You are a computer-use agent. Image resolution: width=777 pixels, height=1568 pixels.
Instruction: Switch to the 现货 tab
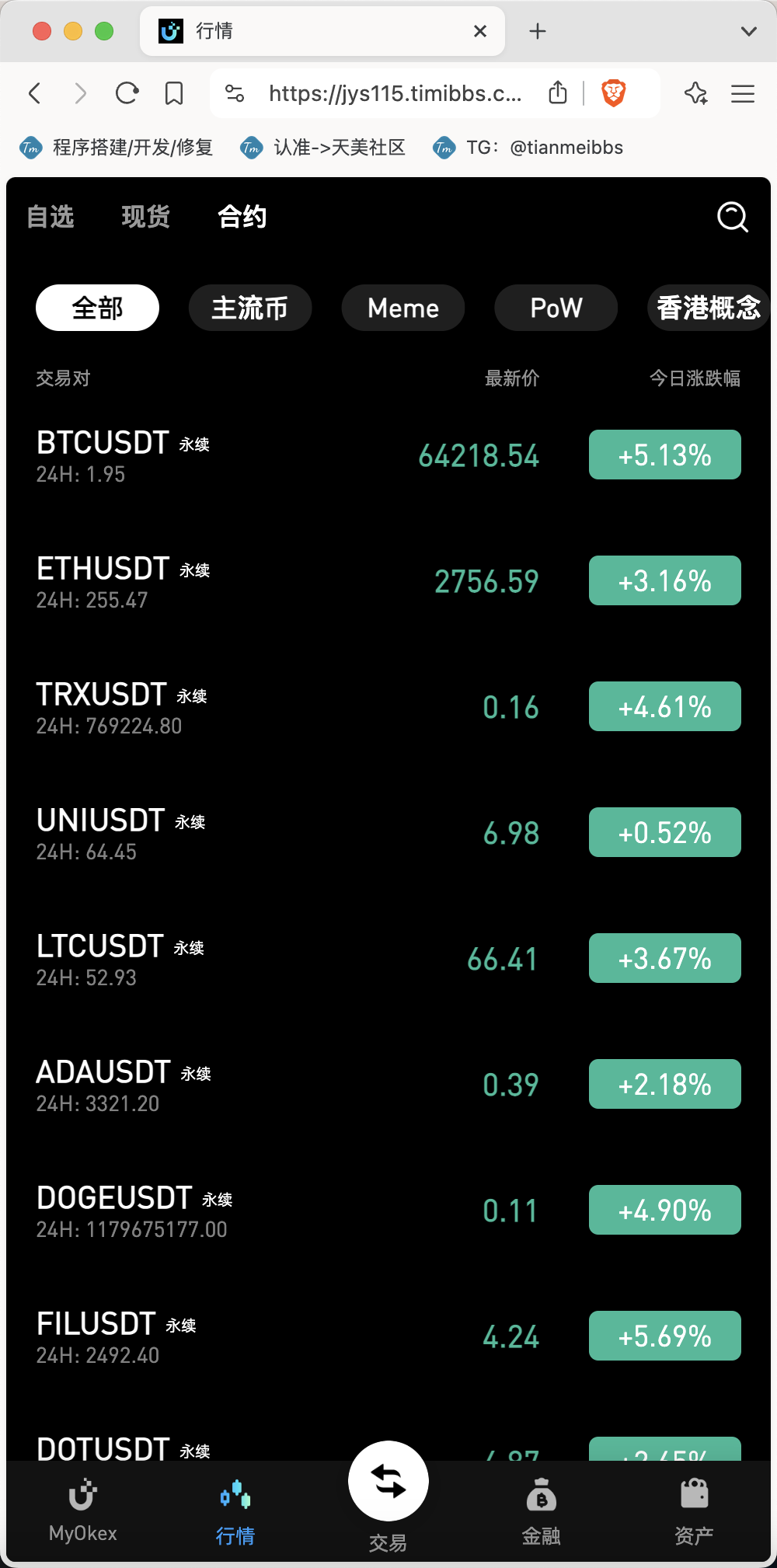(x=146, y=217)
